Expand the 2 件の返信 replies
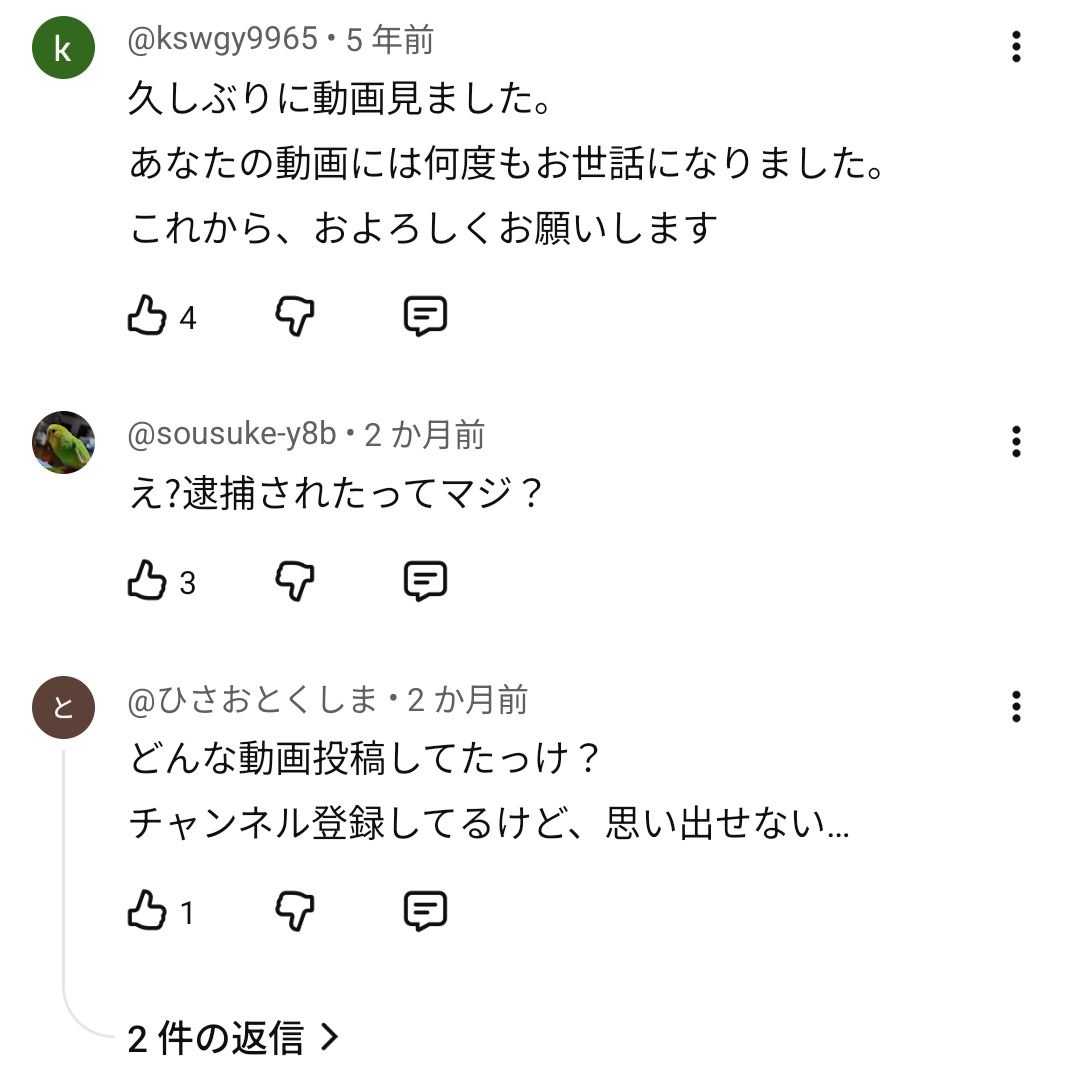The height and width of the screenshot is (1073, 1080). click(234, 1039)
